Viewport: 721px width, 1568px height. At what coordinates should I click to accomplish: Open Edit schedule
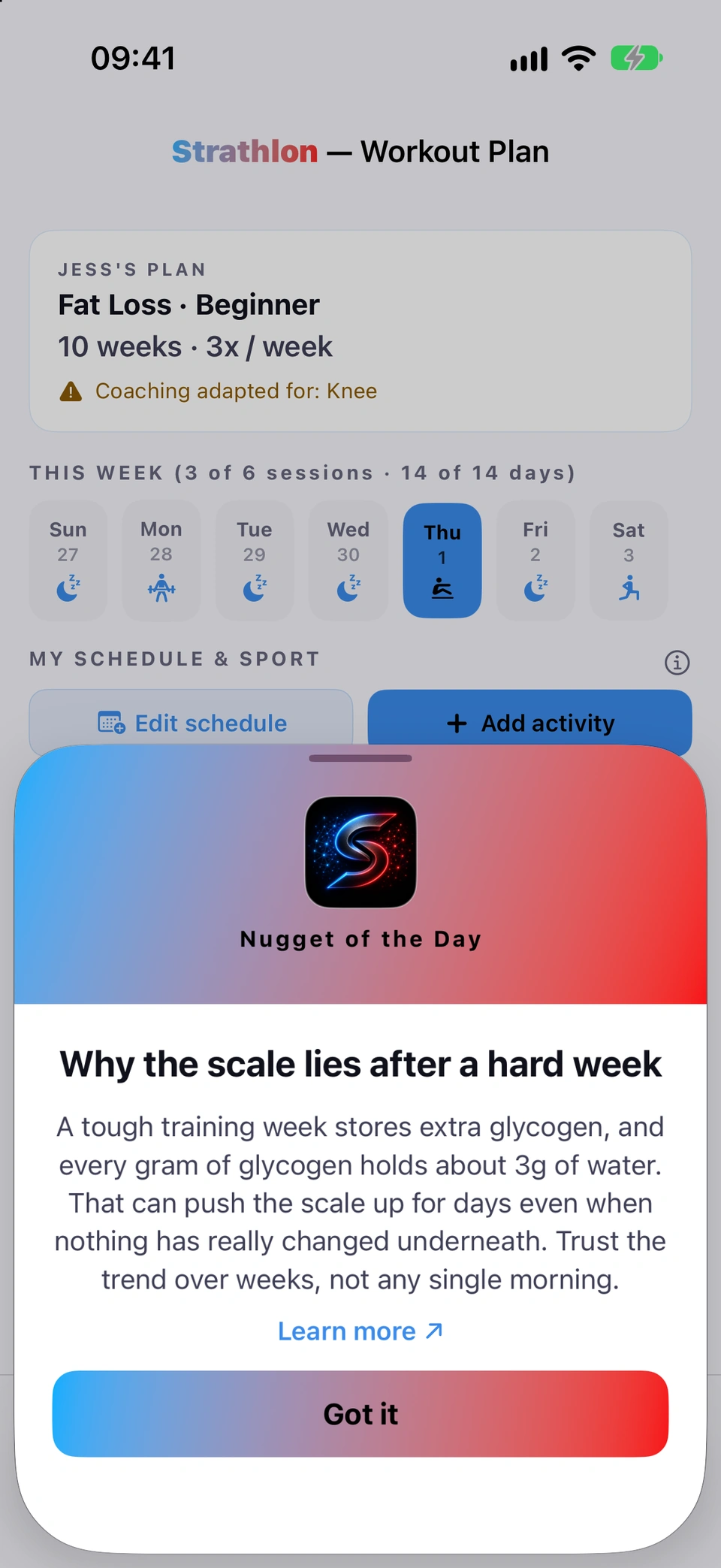(x=191, y=722)
